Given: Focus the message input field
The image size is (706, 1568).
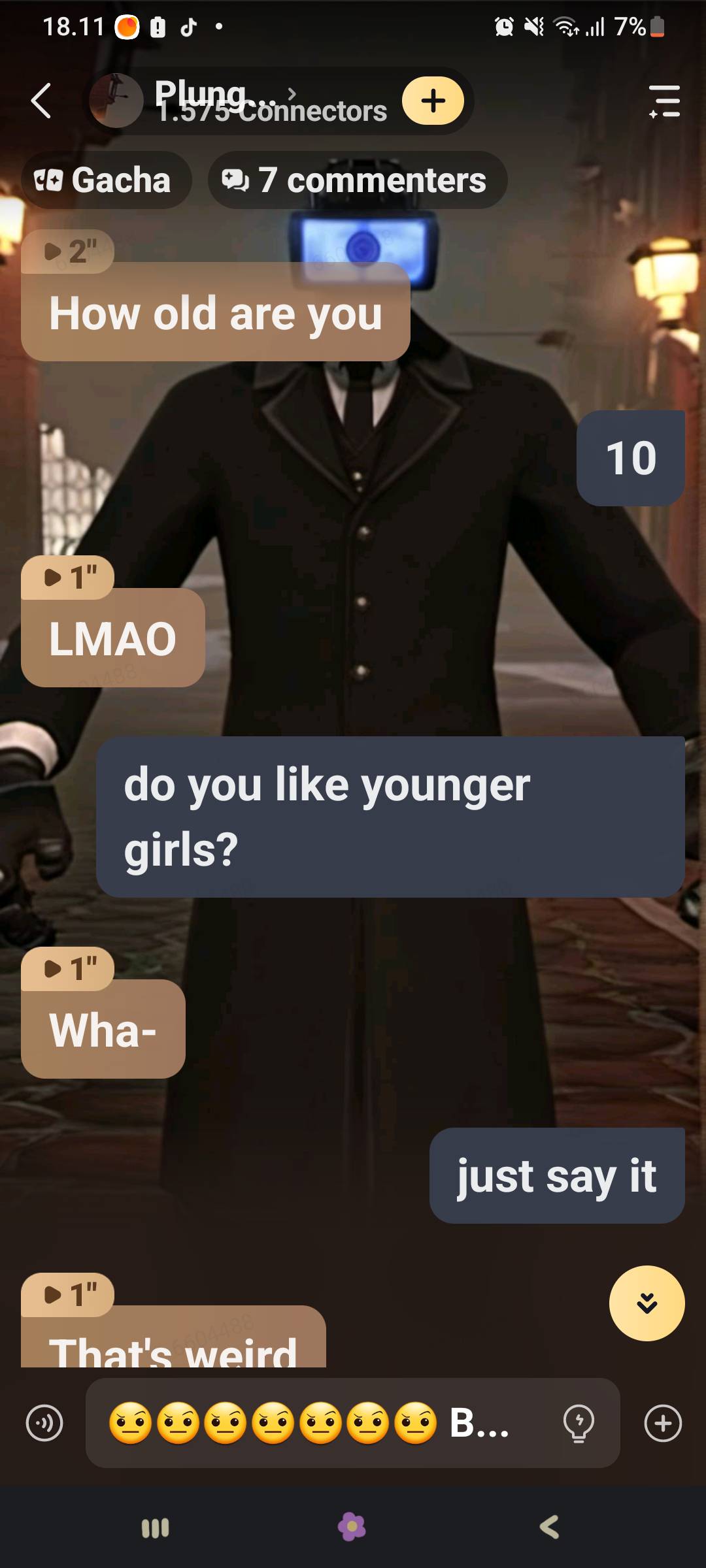Looking at the screenshot, I should pyautogui.click(x=327, y=1423).
